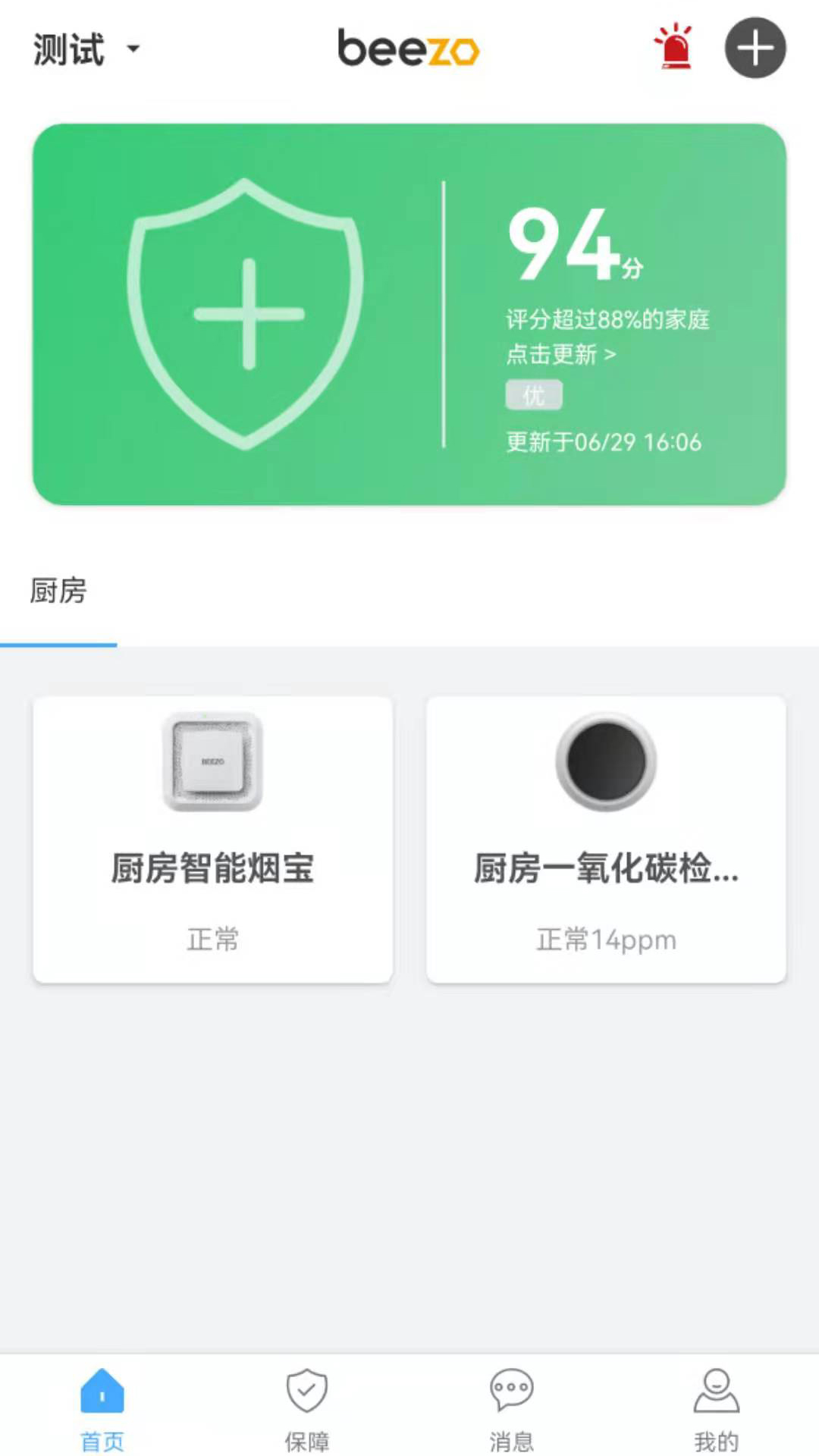819x1456 pixels.
Task: Go to the 我的 profile tab
Action: pyautogui.click(x=717, y=1409)
